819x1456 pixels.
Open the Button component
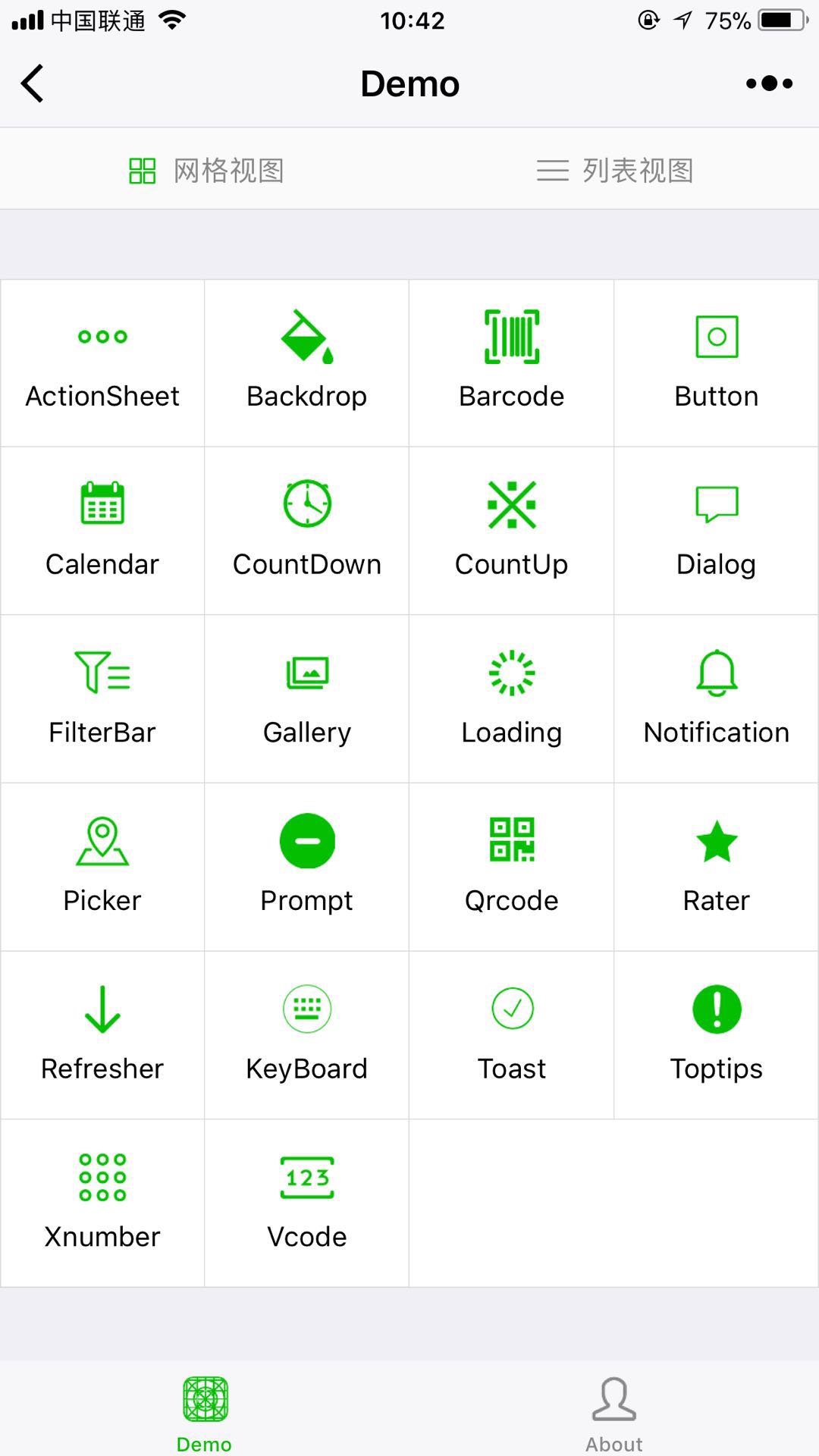pos(717,363)
